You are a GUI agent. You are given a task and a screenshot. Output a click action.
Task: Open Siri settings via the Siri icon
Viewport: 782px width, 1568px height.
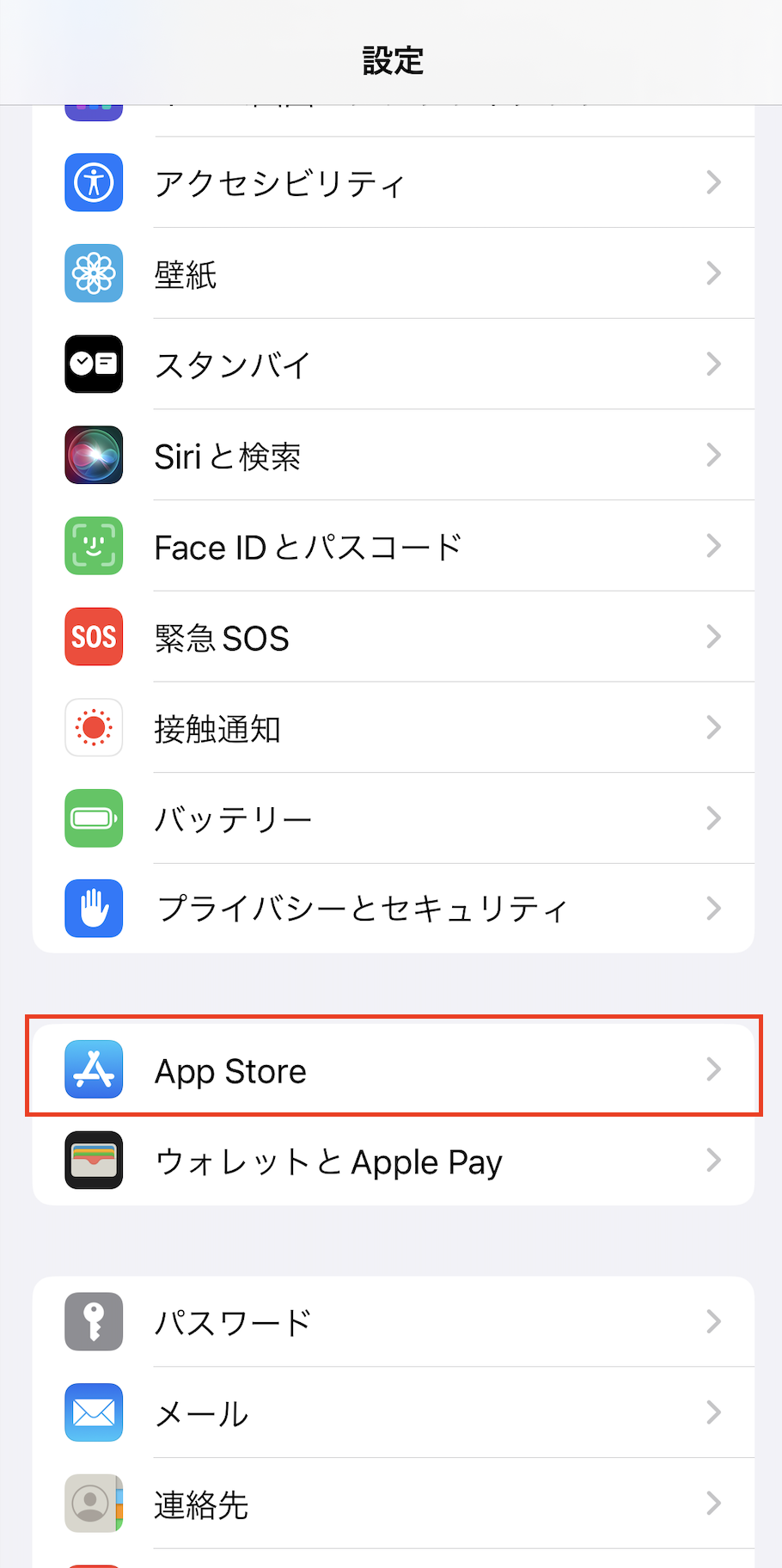click(x=94, y=455)
